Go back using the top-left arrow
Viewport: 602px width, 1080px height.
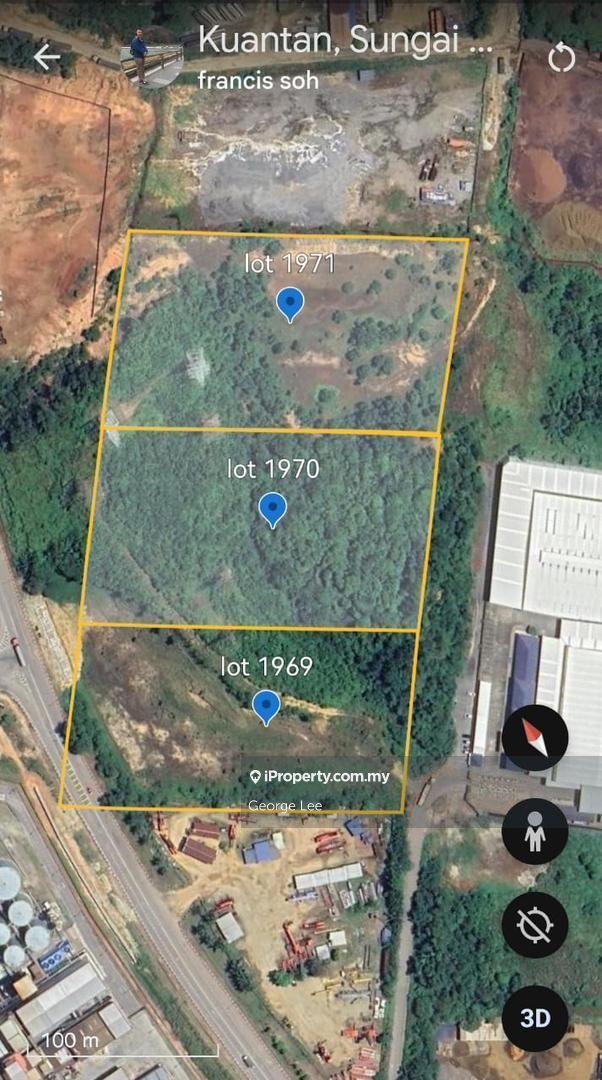47,57
